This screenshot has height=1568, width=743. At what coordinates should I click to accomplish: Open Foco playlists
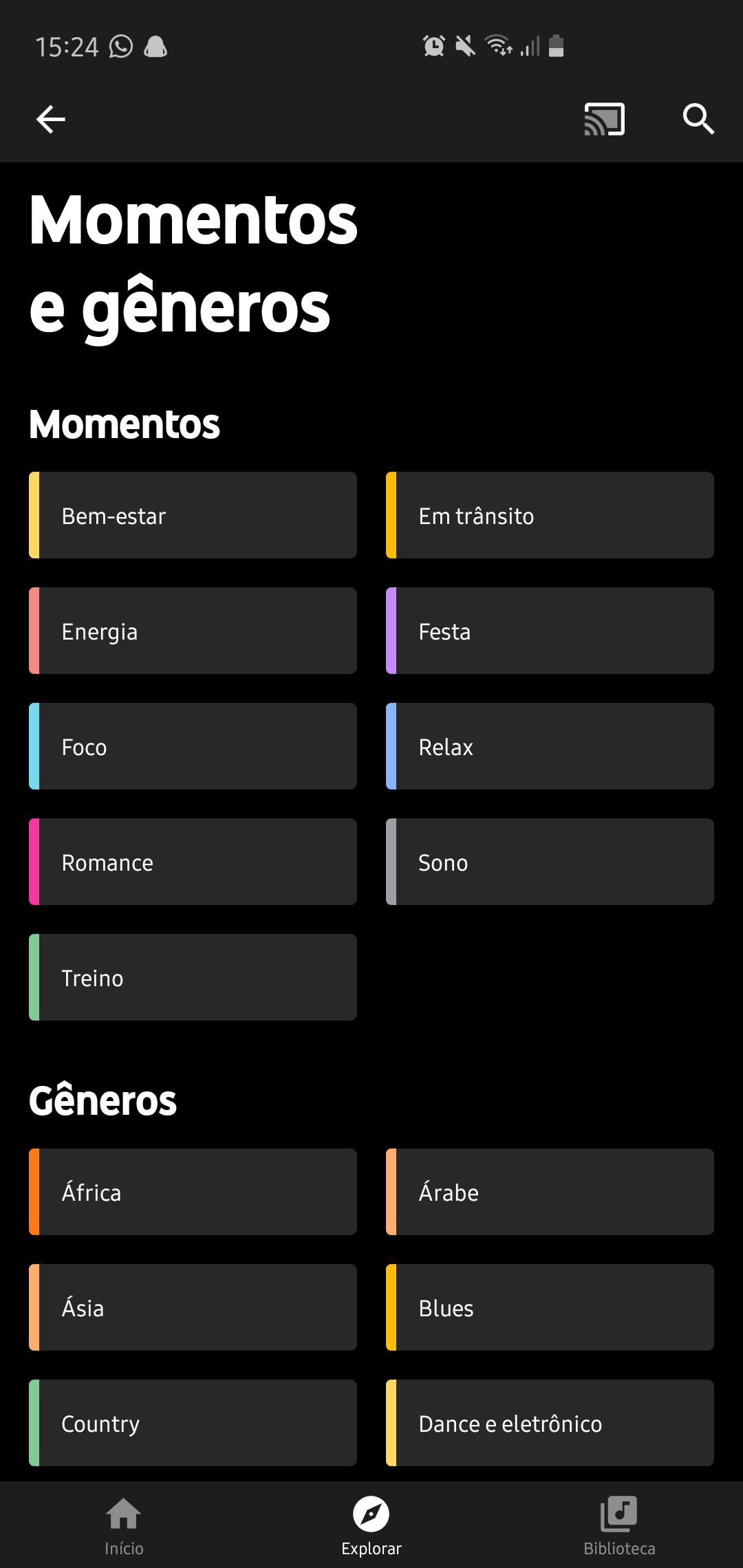click(x=193, y=746)
